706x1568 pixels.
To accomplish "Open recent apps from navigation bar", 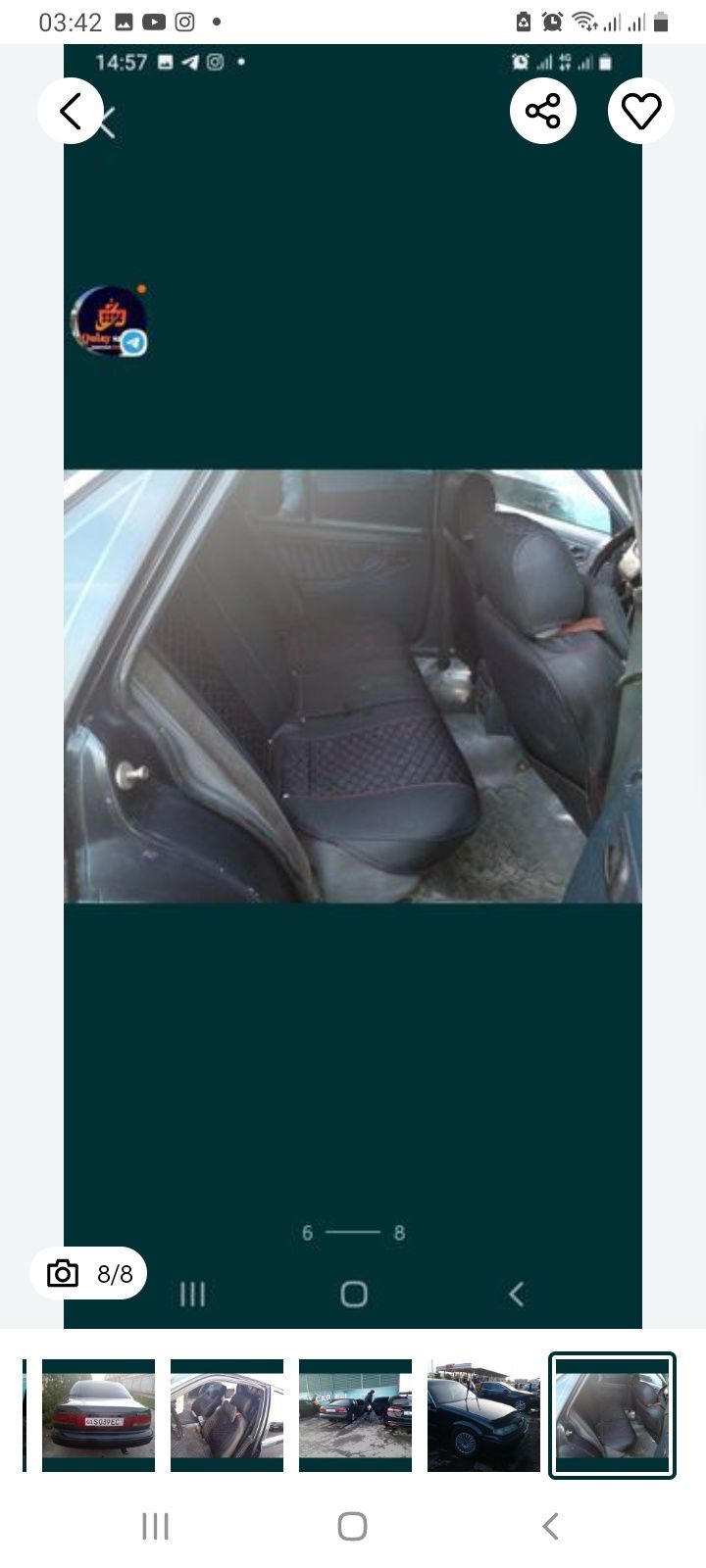I will click(x=155, y=1526).
